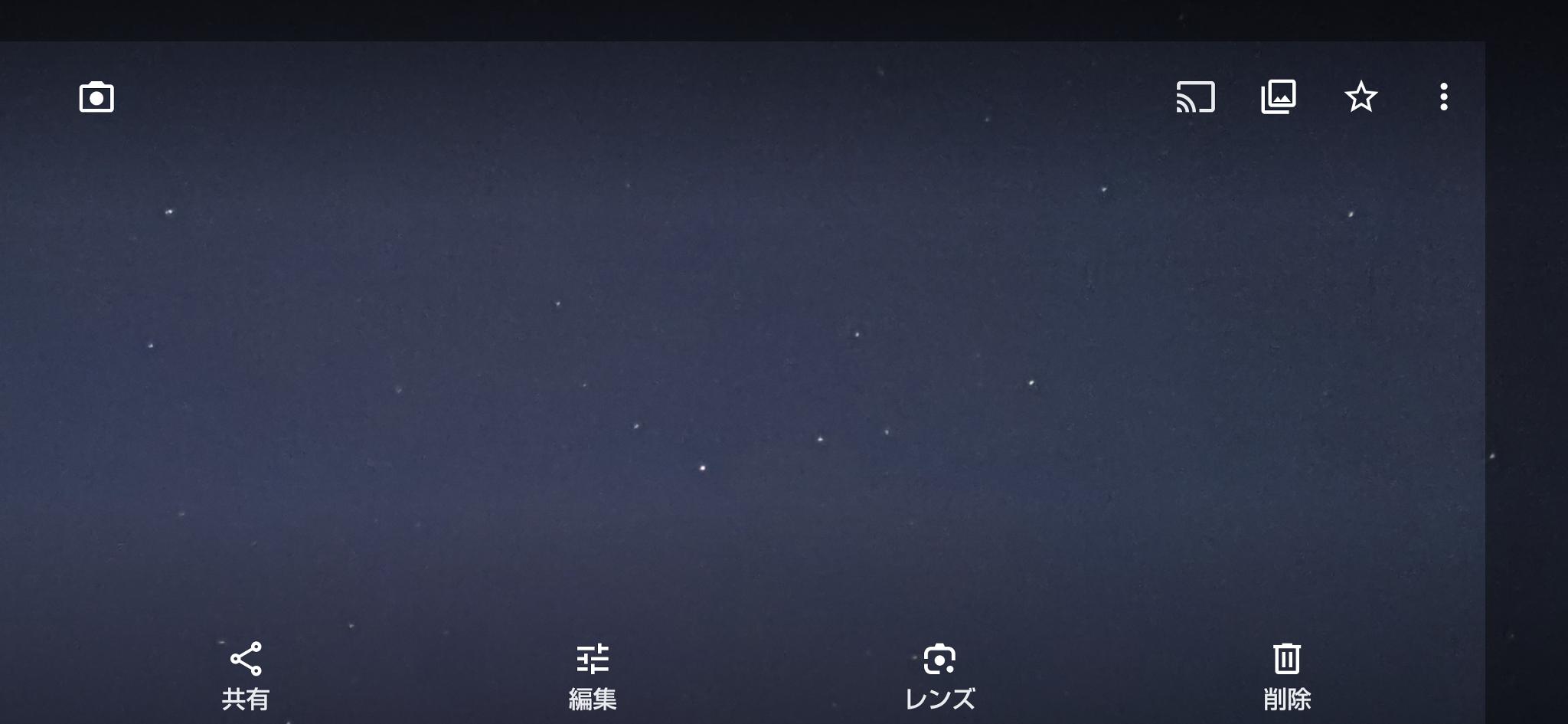Delete the photo with 削除
Viewport: 1568px width, 724px height.
[1286, 675]
